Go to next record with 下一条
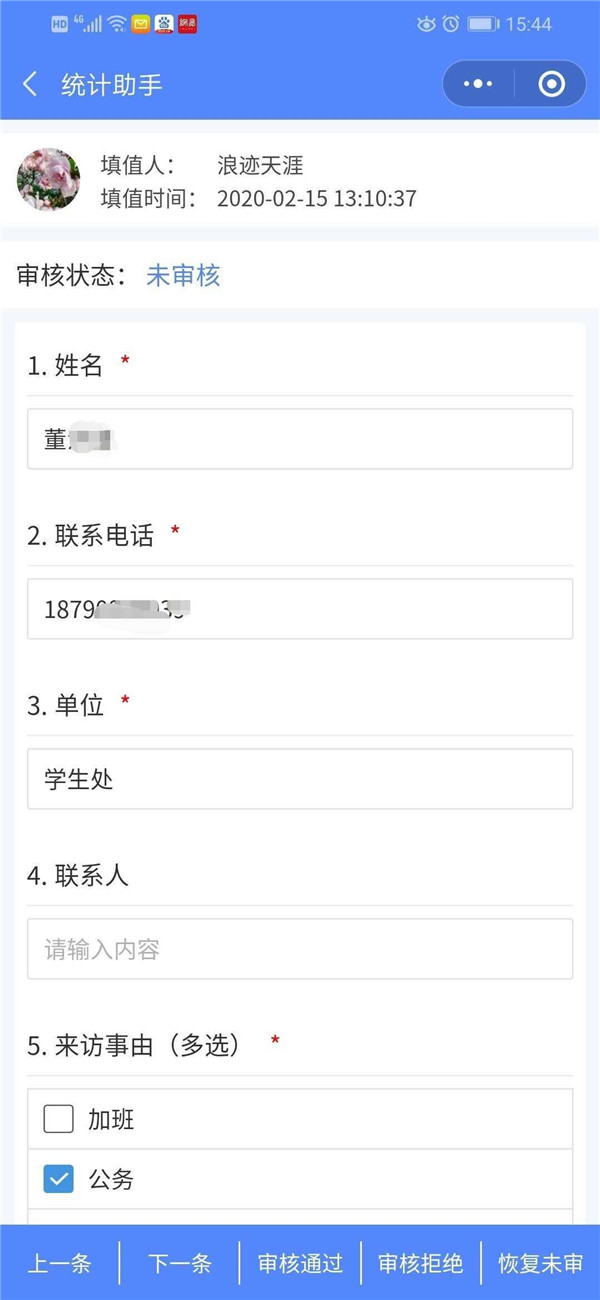600x1300 pixels. (180, 1263)
